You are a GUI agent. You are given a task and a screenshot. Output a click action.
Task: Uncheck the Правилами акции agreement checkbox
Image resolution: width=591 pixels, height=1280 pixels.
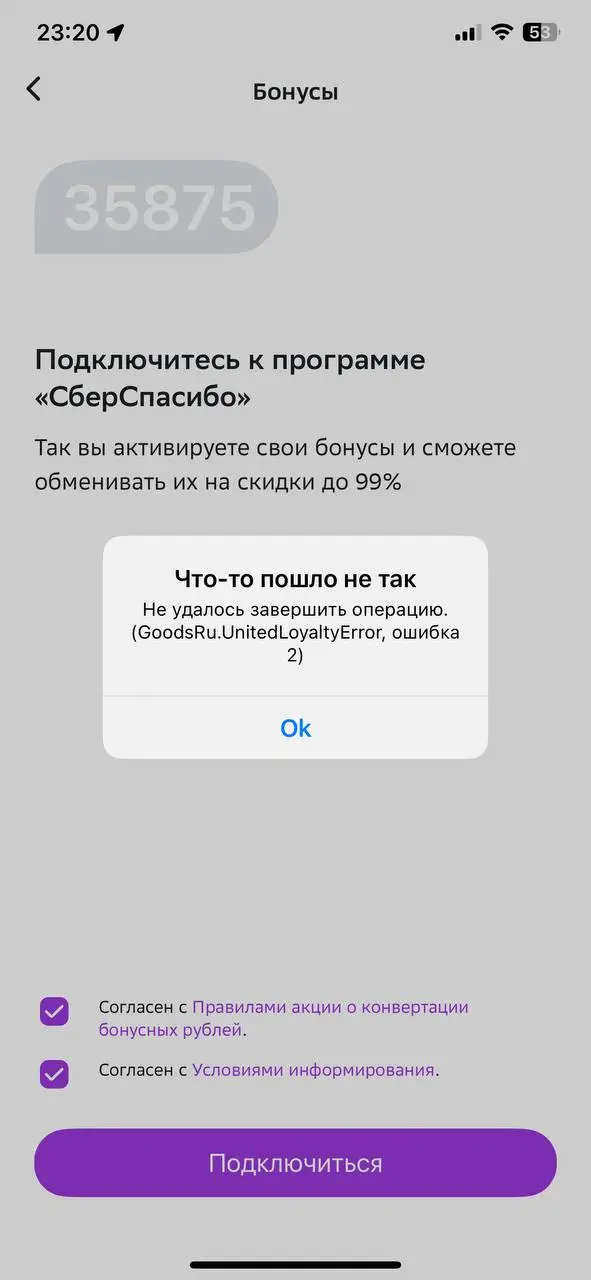coord(54,1012)
